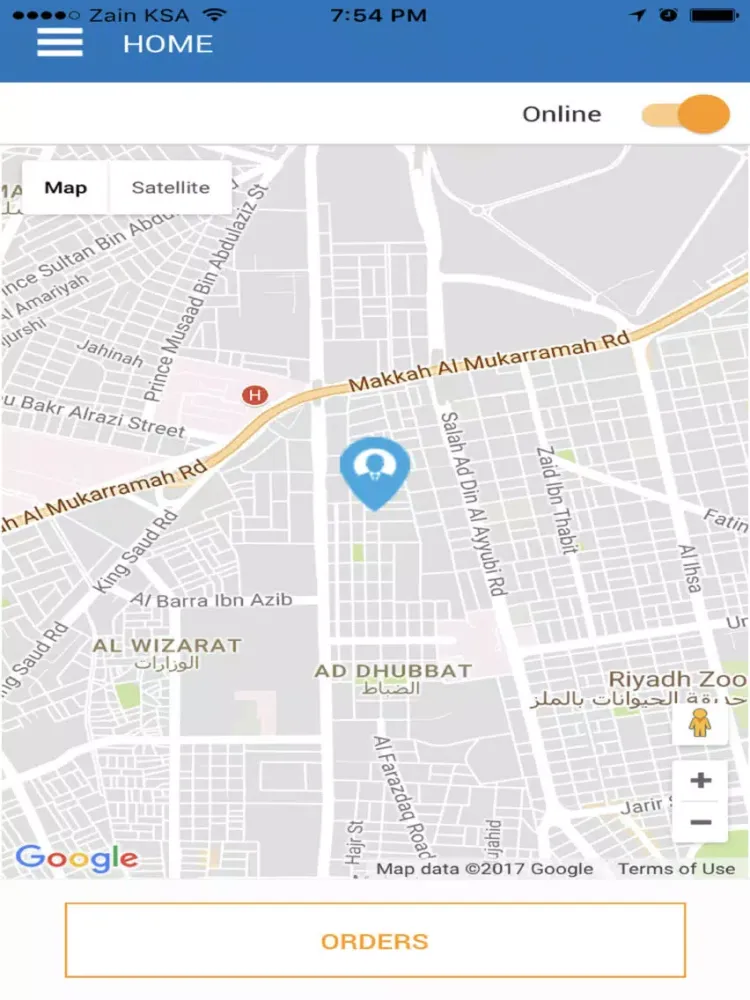Screen dimensions: 750x1000
Task: Tap the hospital marker on map
Action: pyautogui.click(x=255, y=395)
